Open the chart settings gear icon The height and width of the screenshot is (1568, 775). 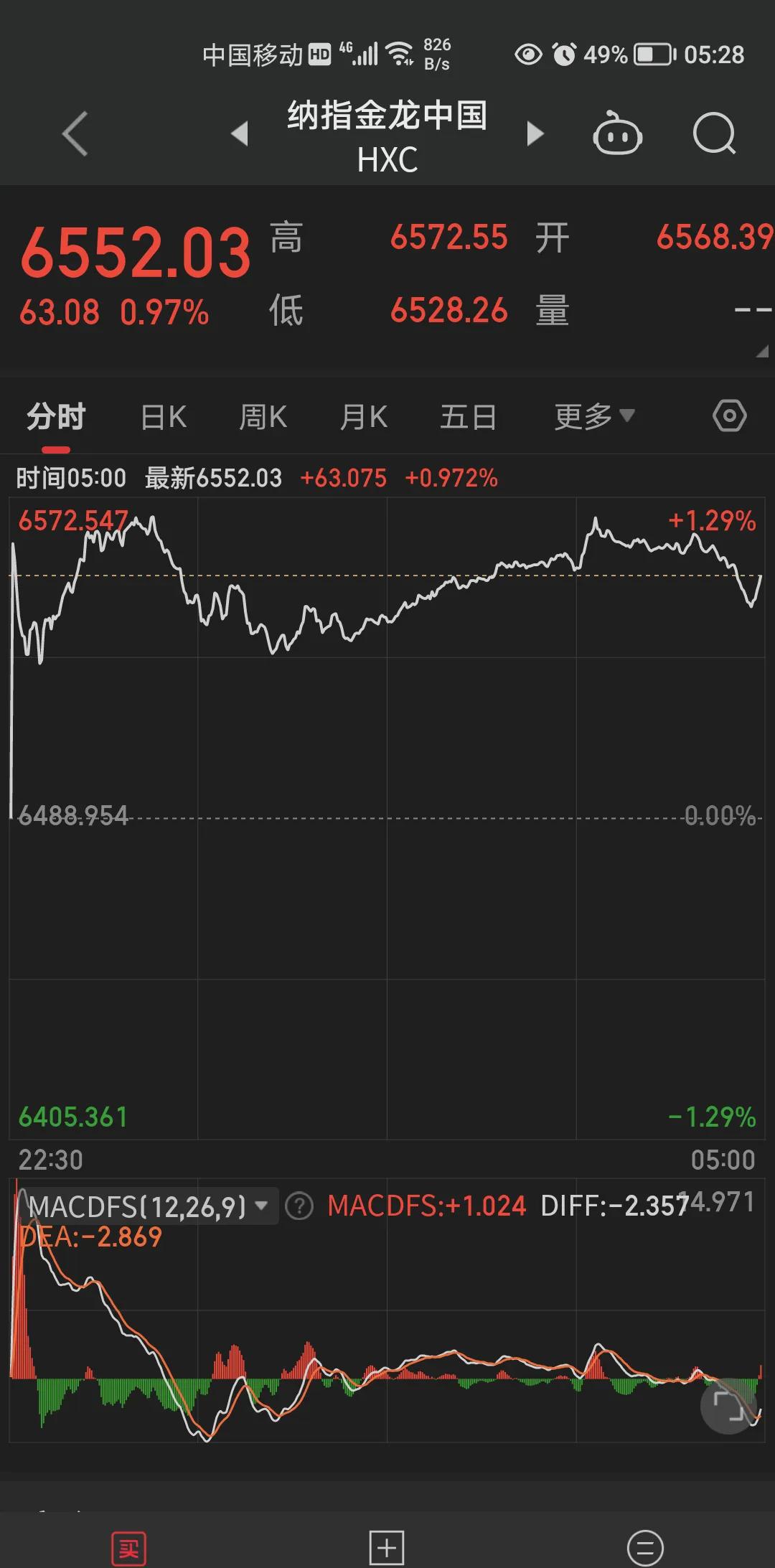pos(729,416)
